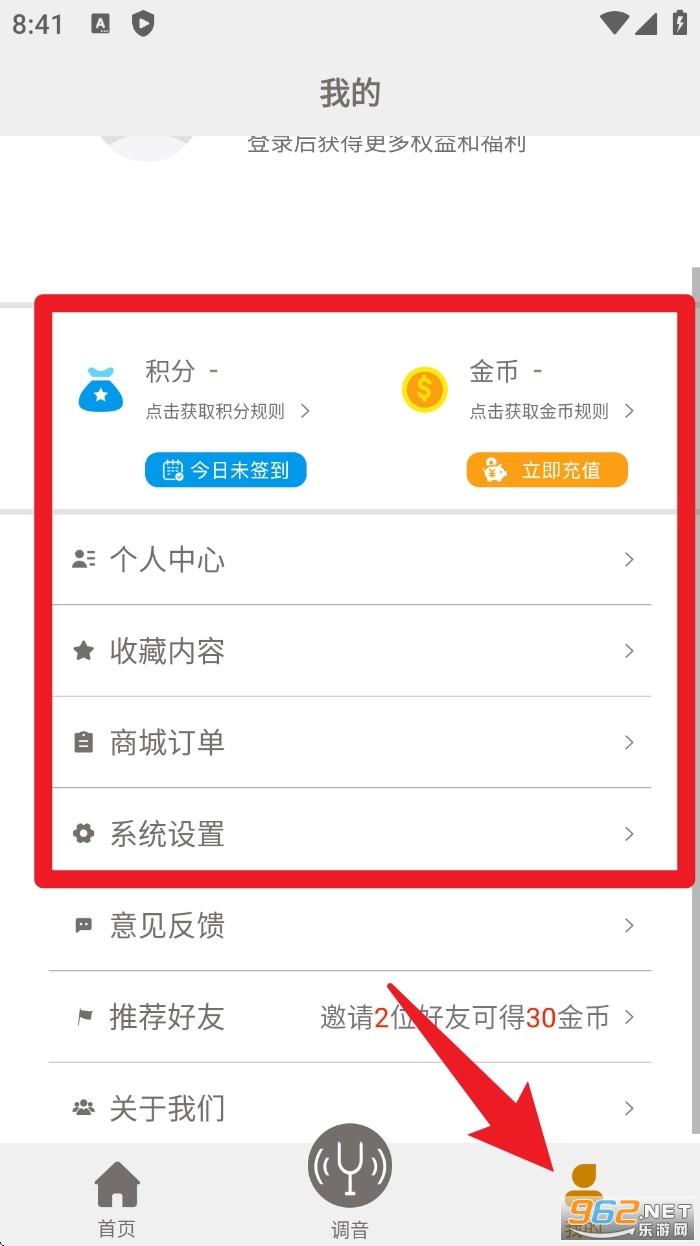The height and width of the screenshot is (1246, 700).
Task: Open 商城订单 row
Action: 351,743
